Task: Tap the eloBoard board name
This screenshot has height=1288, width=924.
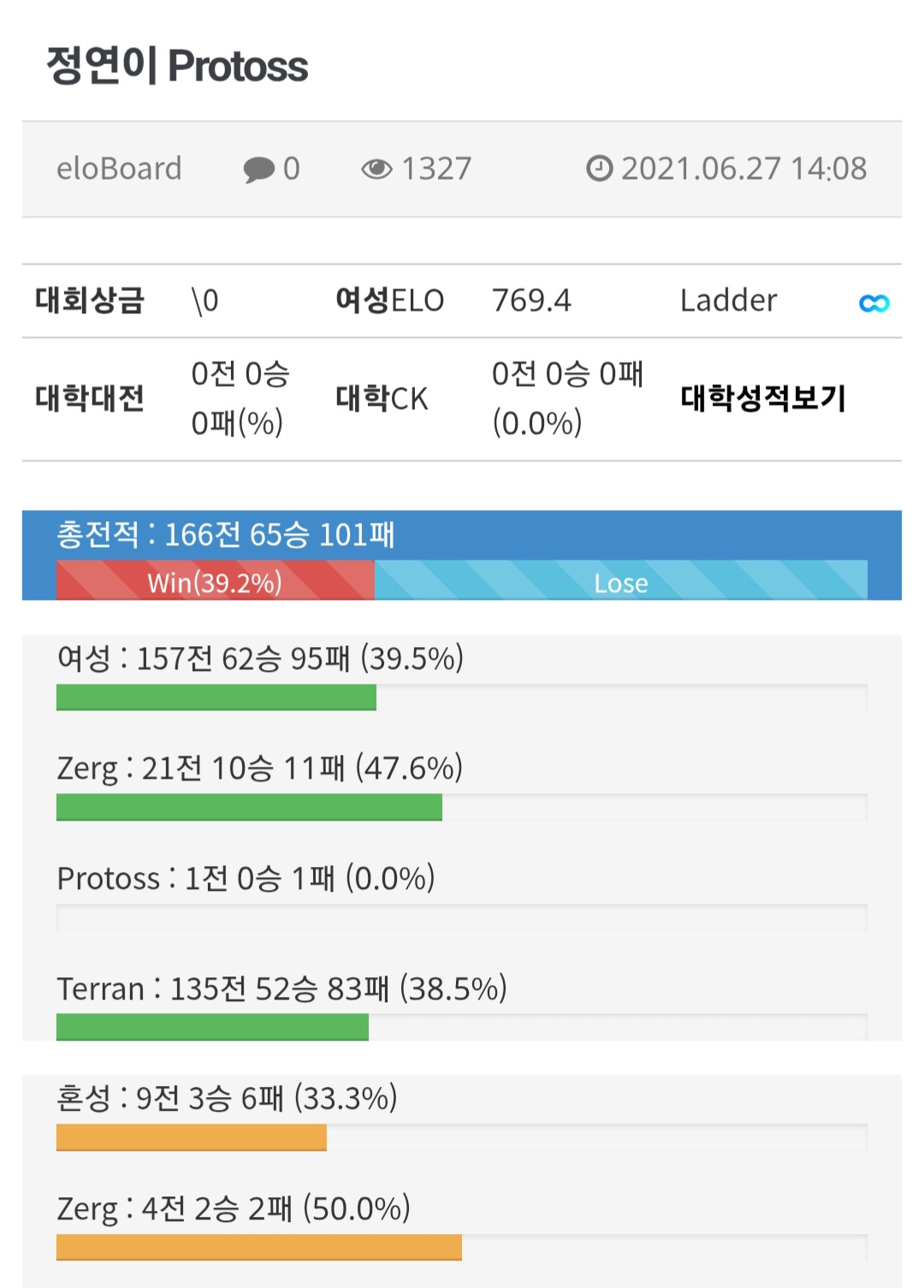Action: tap(119, 169)
